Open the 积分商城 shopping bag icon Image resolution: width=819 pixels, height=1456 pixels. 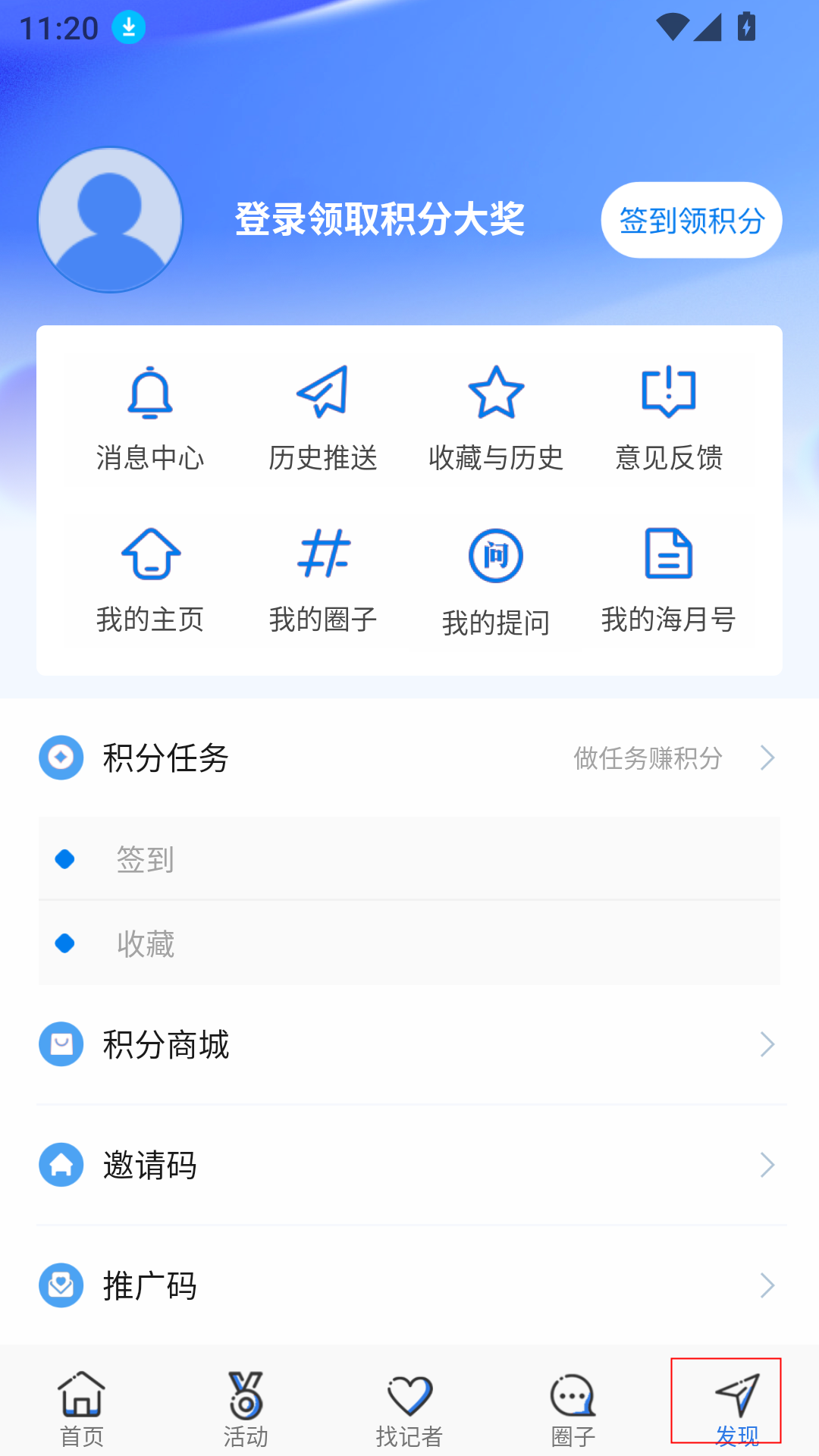61,1044
